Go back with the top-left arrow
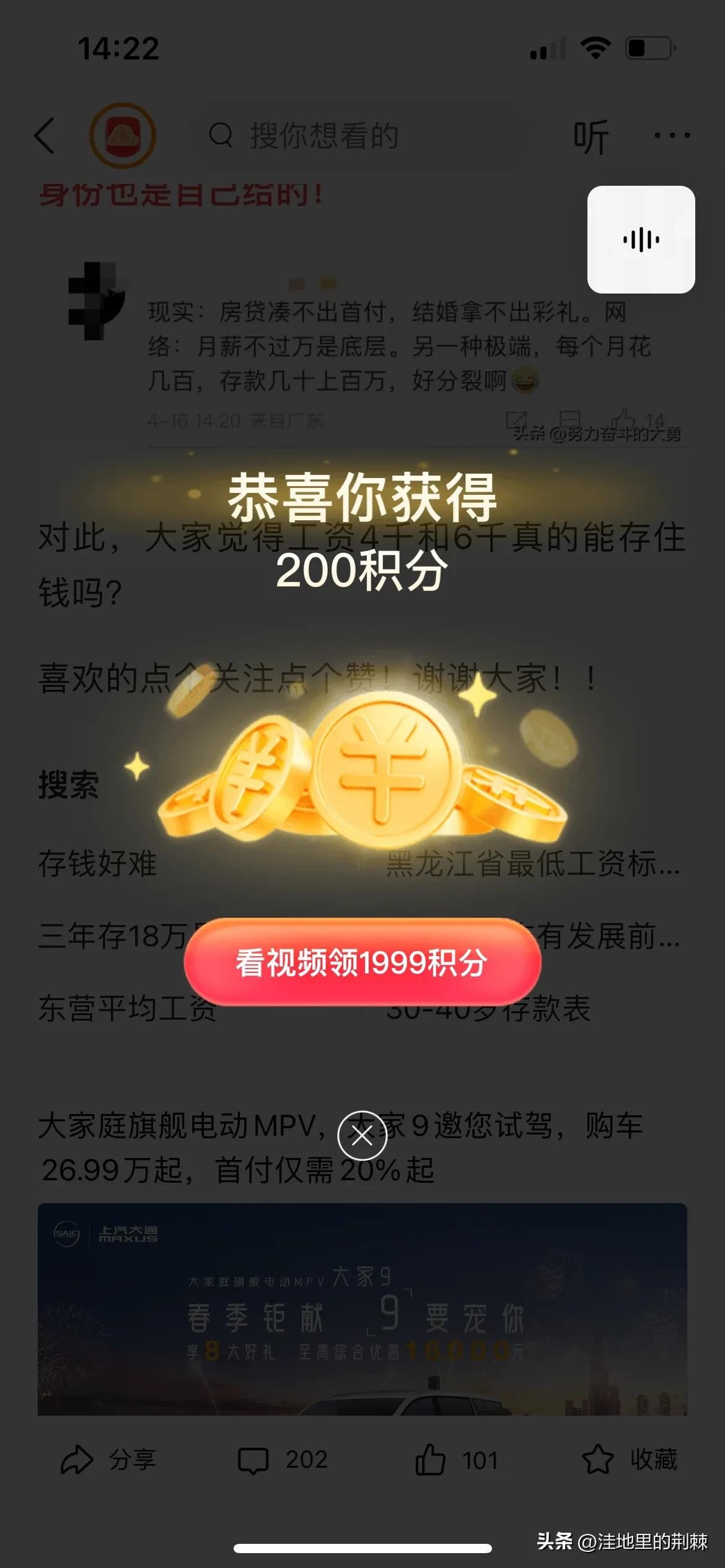The width and height of the screenshot is (725, 1568). click(x=45, y=135)
